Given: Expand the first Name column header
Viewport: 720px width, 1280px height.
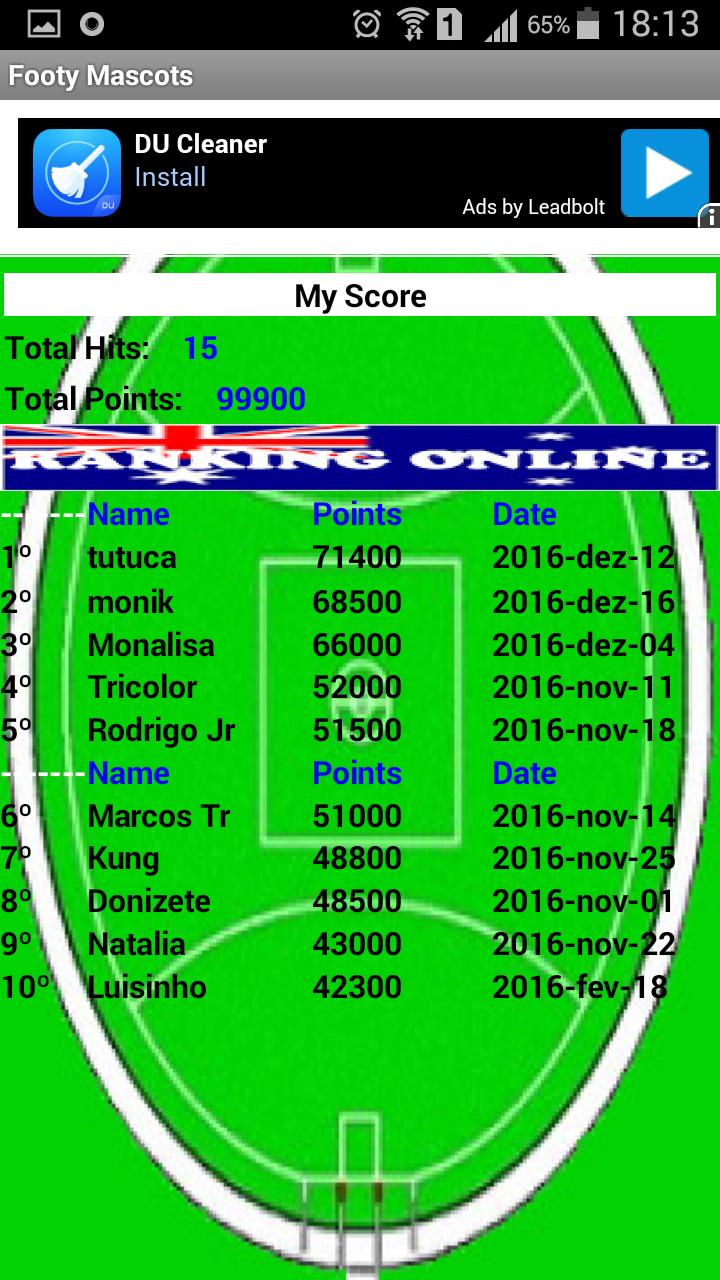Looking at the screenshot, I should coord(128,514).
